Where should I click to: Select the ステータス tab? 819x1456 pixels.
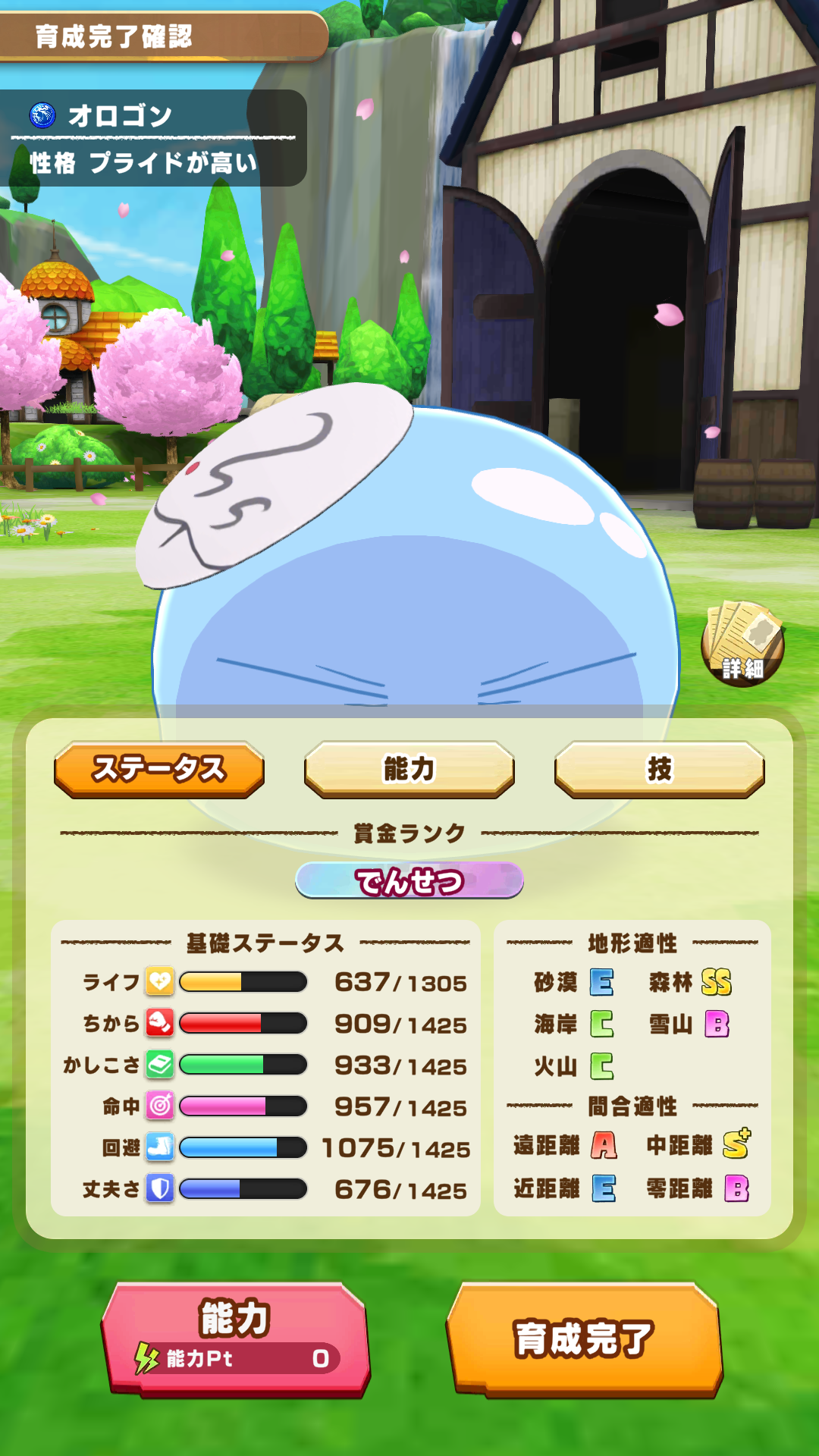159,769
